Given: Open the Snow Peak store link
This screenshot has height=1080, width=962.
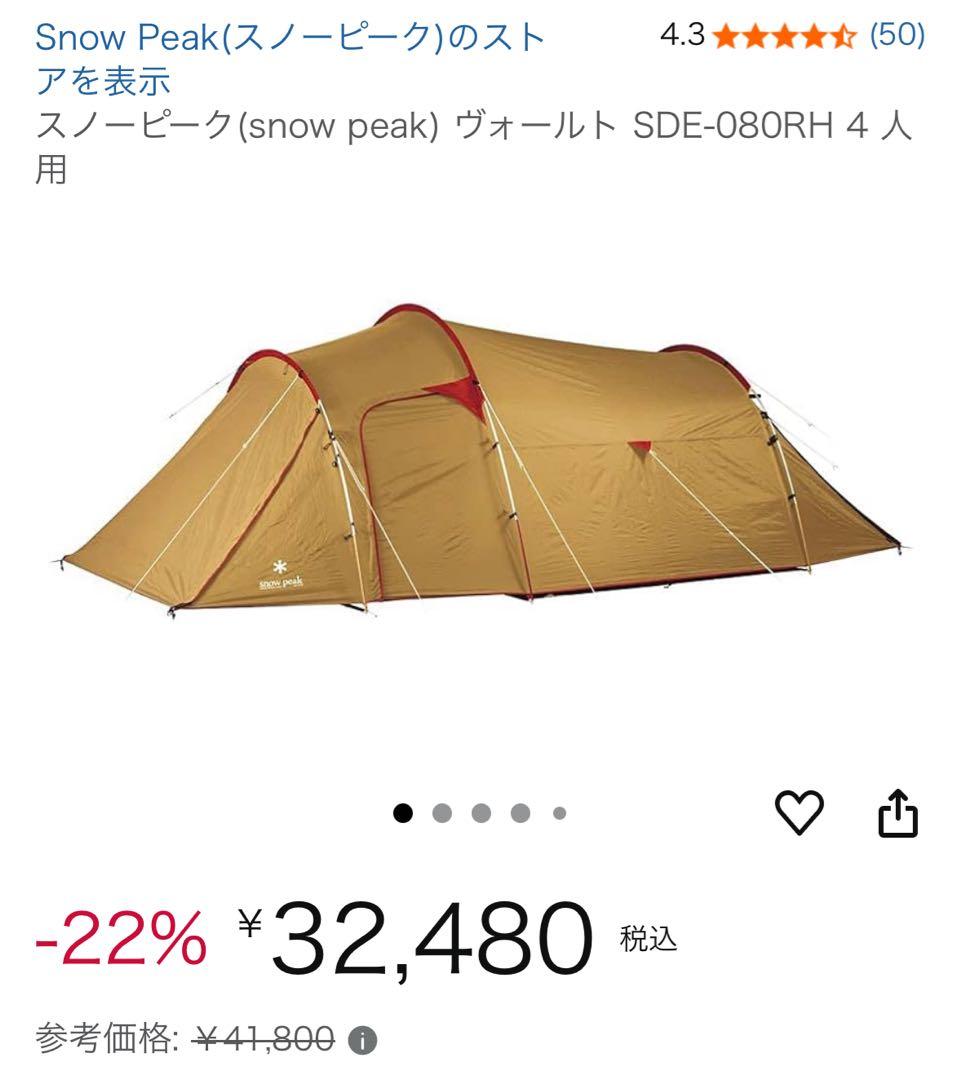Looking at the screenshot, I should click(x=290, y=57).
